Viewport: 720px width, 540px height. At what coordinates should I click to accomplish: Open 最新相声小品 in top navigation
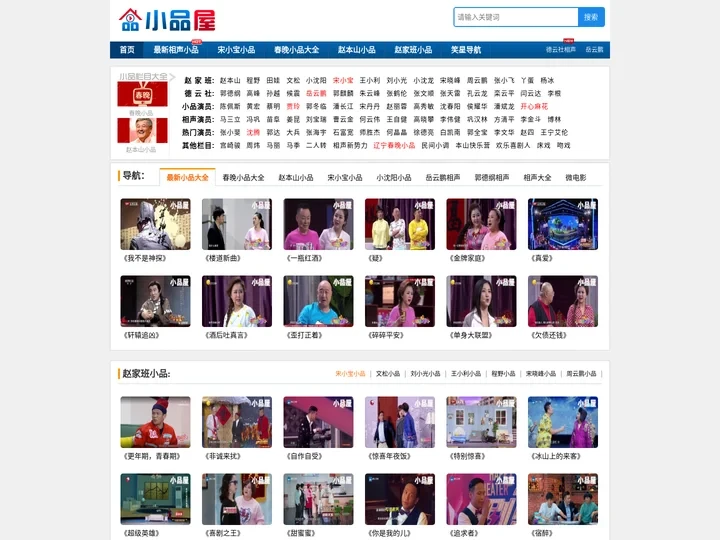(176, 49)
